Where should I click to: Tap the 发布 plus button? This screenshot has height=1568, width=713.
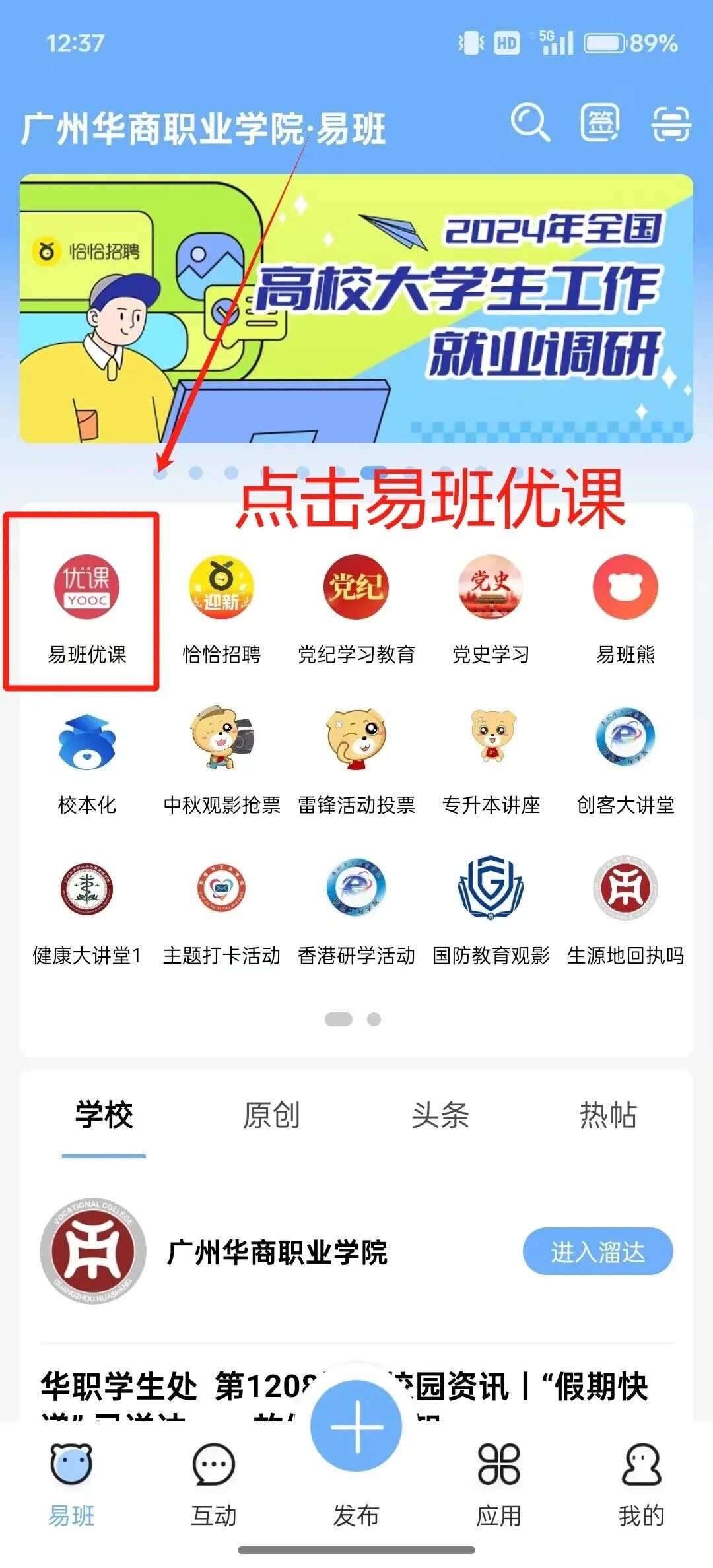coord(356,1425)
